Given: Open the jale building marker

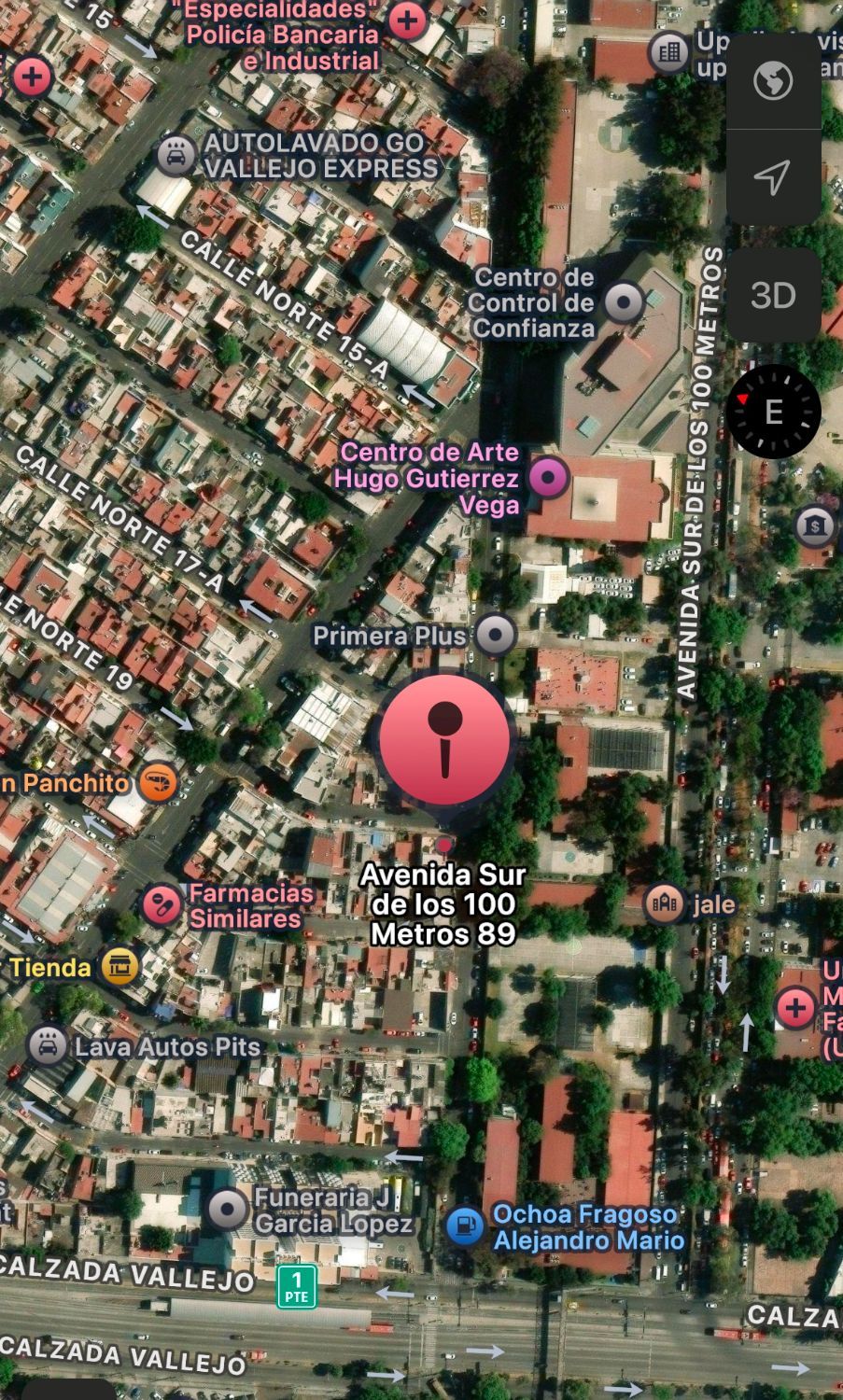Looking at the screenshot, I should click(664, 903).
